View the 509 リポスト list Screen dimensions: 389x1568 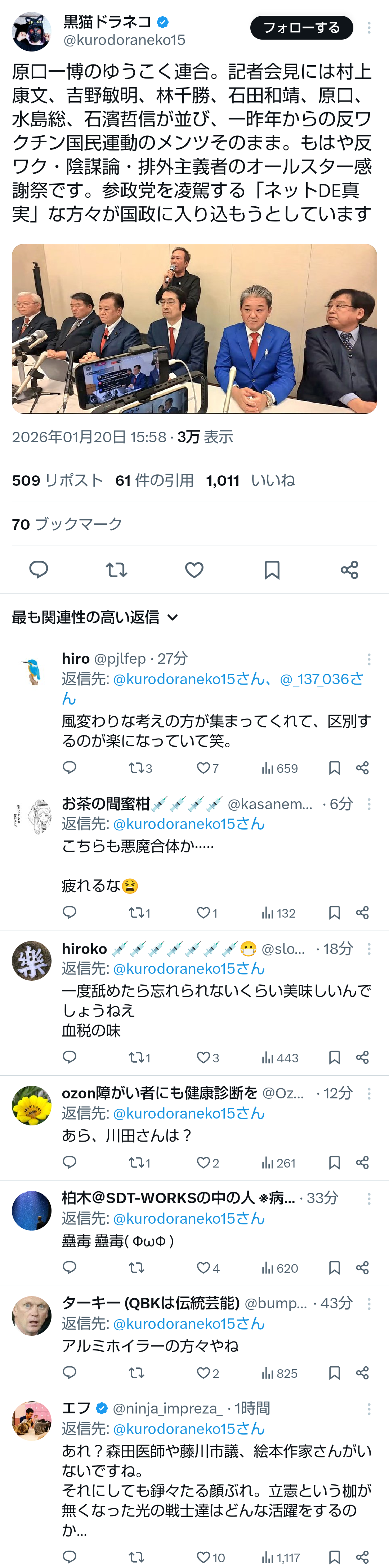click(x=58, y=480)
